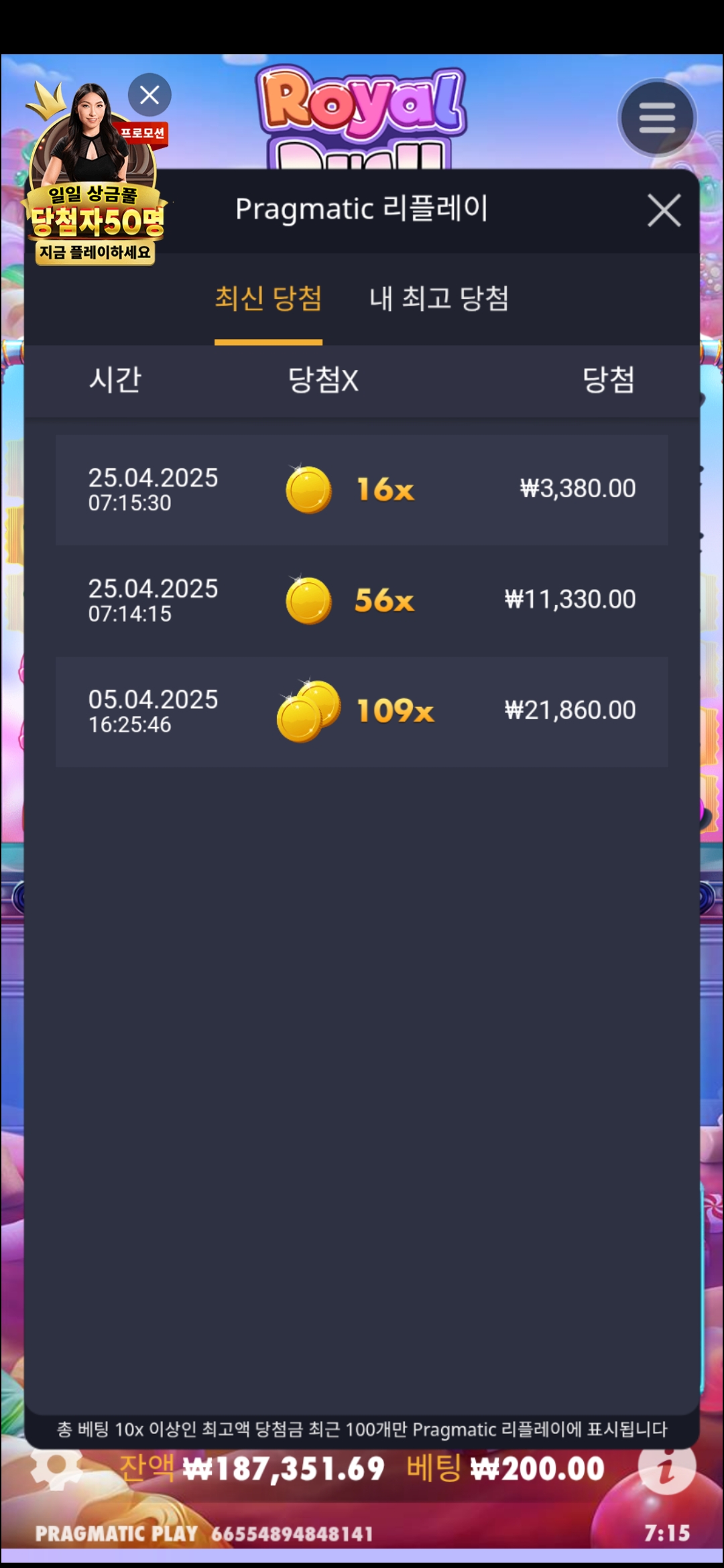Replay the 56x win of ₩11,330.00
This screenshot has height=1568, width=724.
pyautogui.click(x=362, y=600)
